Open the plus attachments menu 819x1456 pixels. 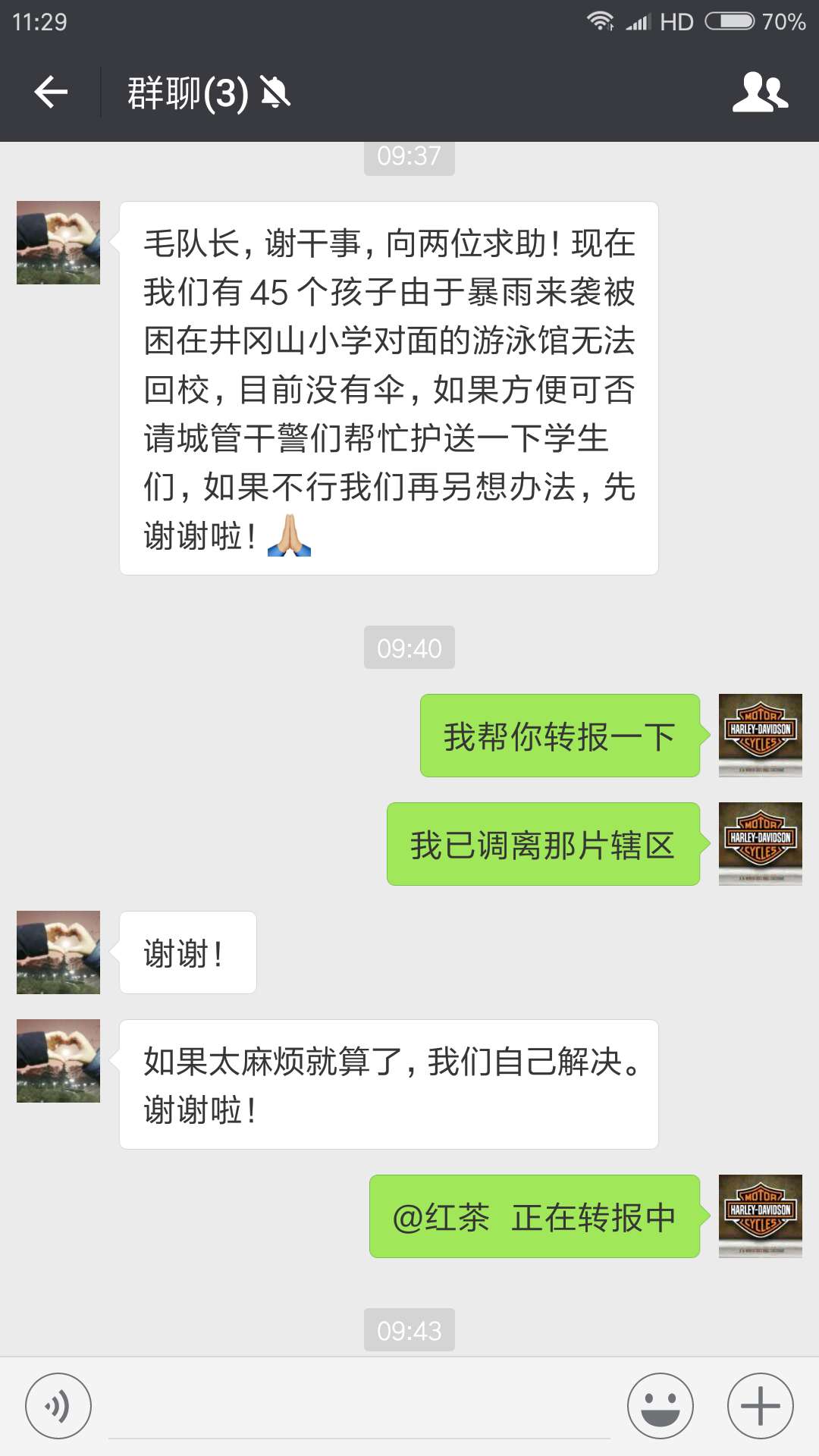[760, 1406]
